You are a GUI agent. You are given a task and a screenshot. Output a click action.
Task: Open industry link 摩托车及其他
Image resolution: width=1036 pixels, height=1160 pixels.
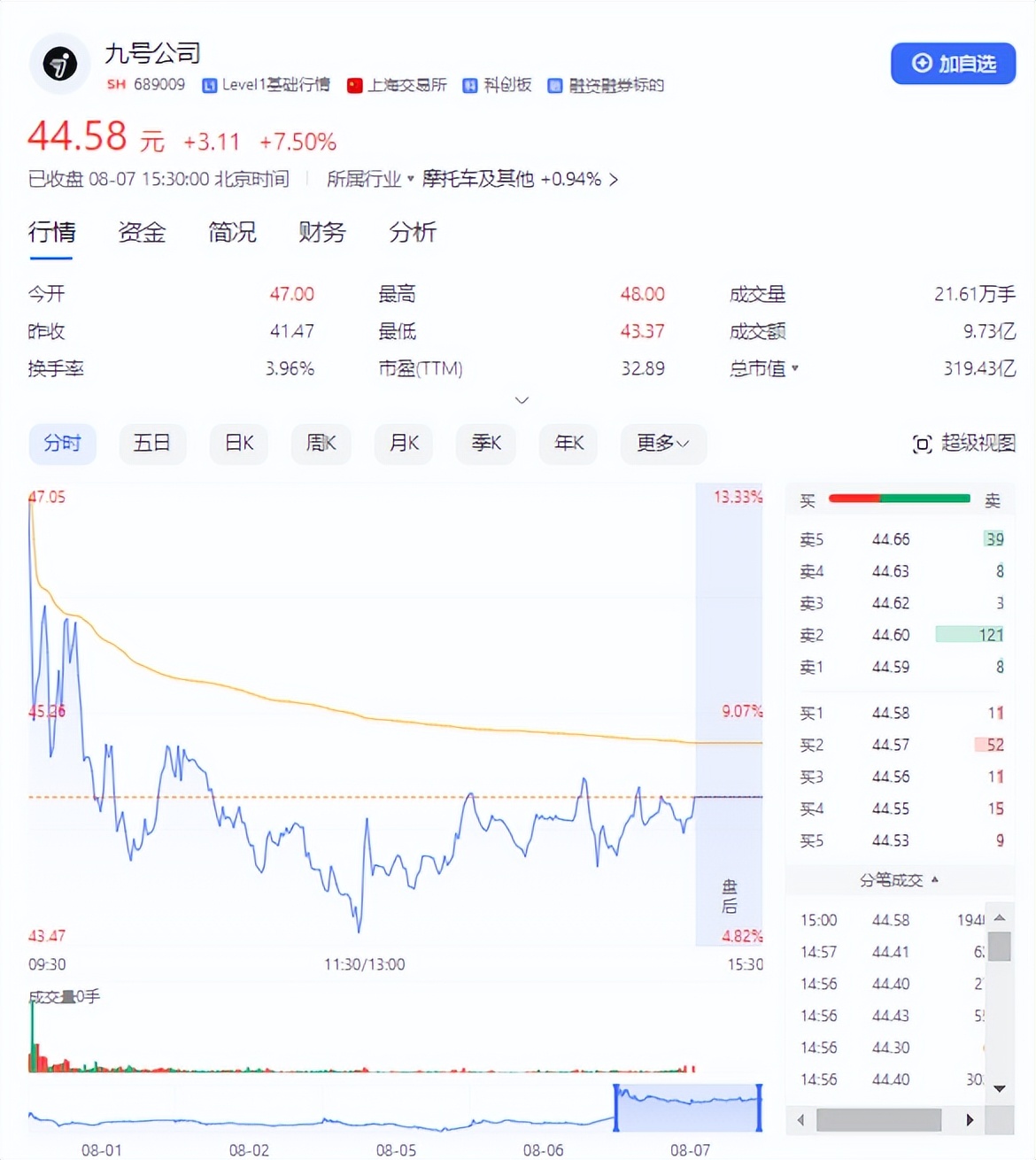point(519,179)
